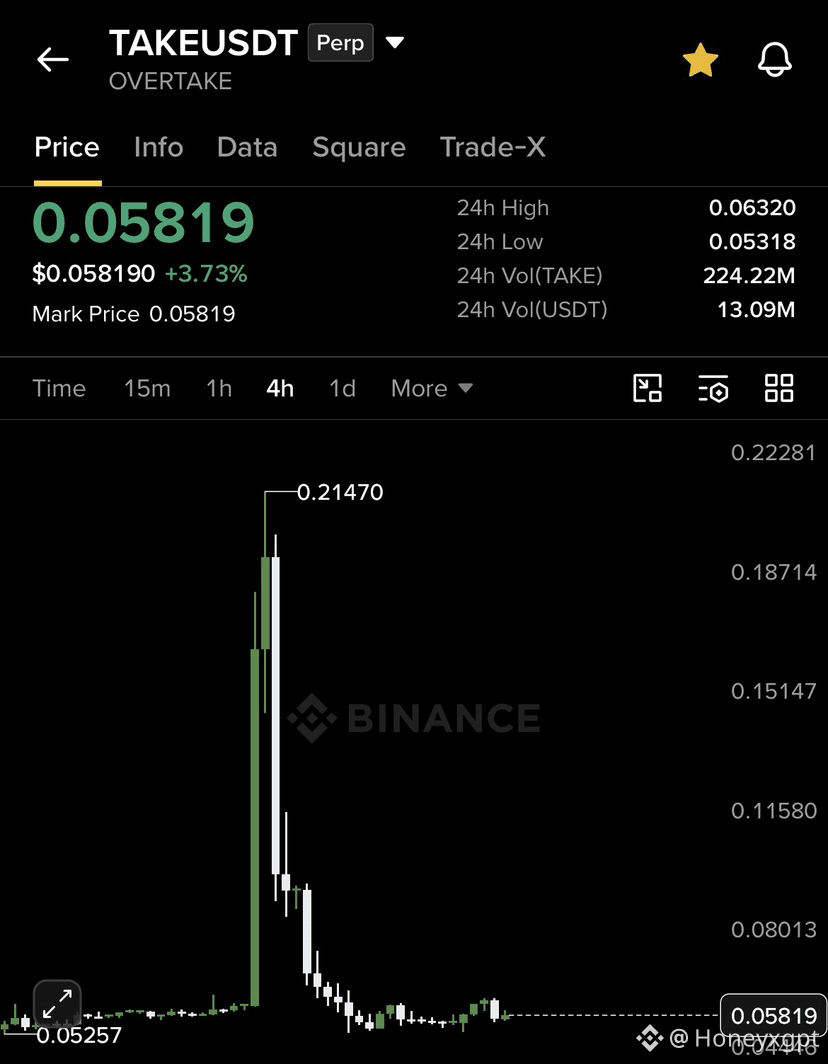Select the 1d interval
Image resolution: width=828 pixels, height=1064 pixels.
(x=343, y=388)
